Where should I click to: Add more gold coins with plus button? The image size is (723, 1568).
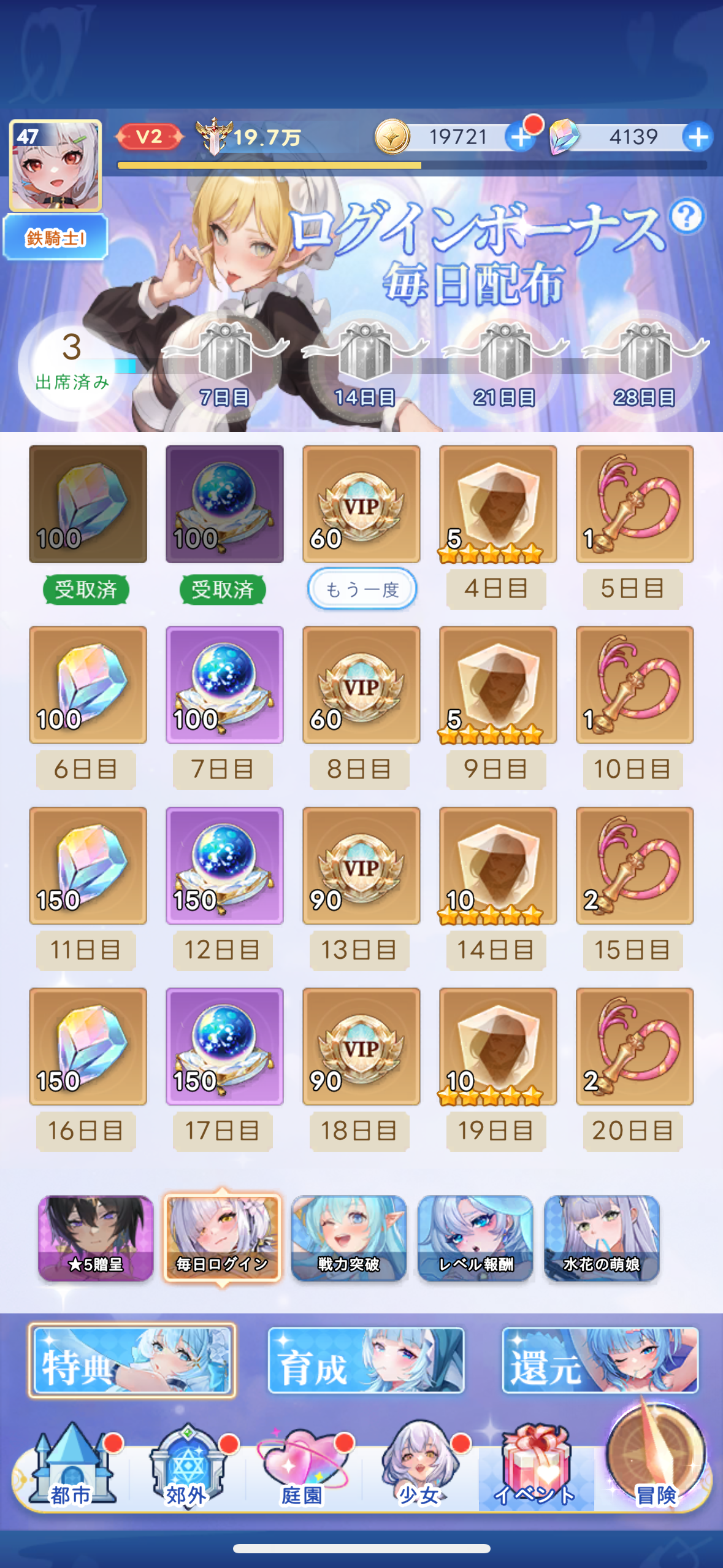[520, 137]
